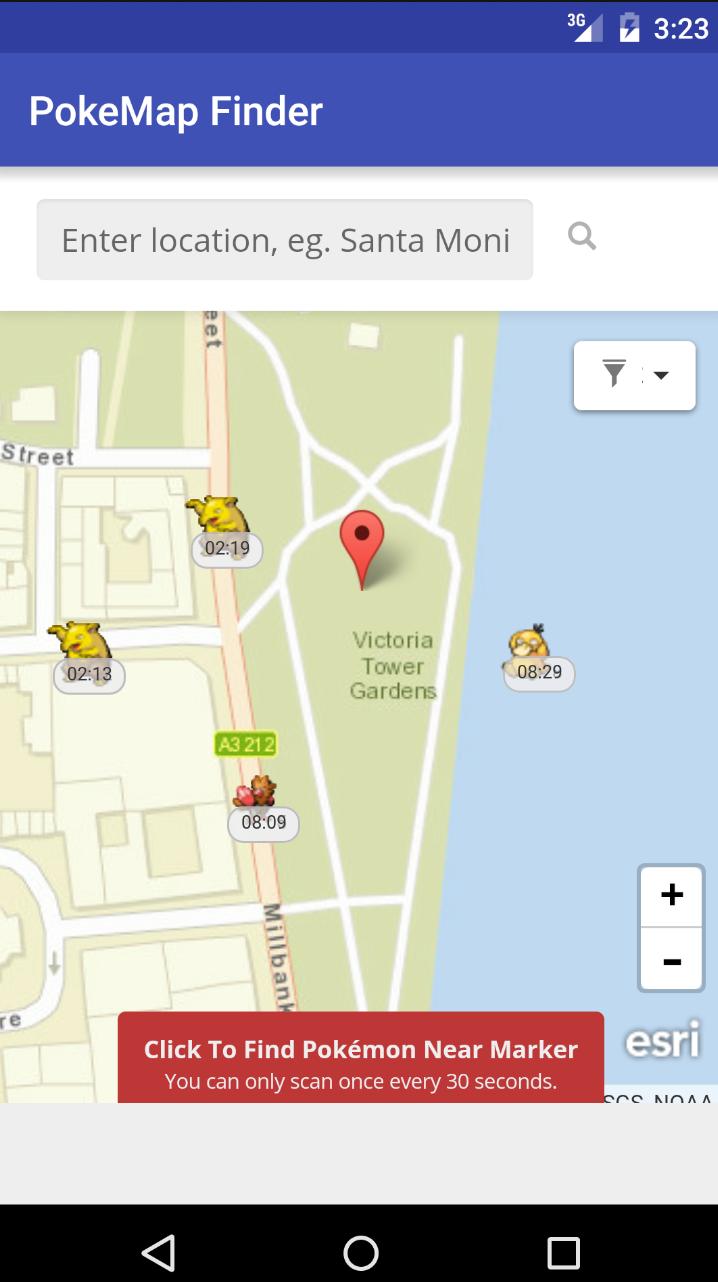Tap the magnifier search icon
The height and width of the screenshot is (1282, 718).
click(x=582, y=237)
